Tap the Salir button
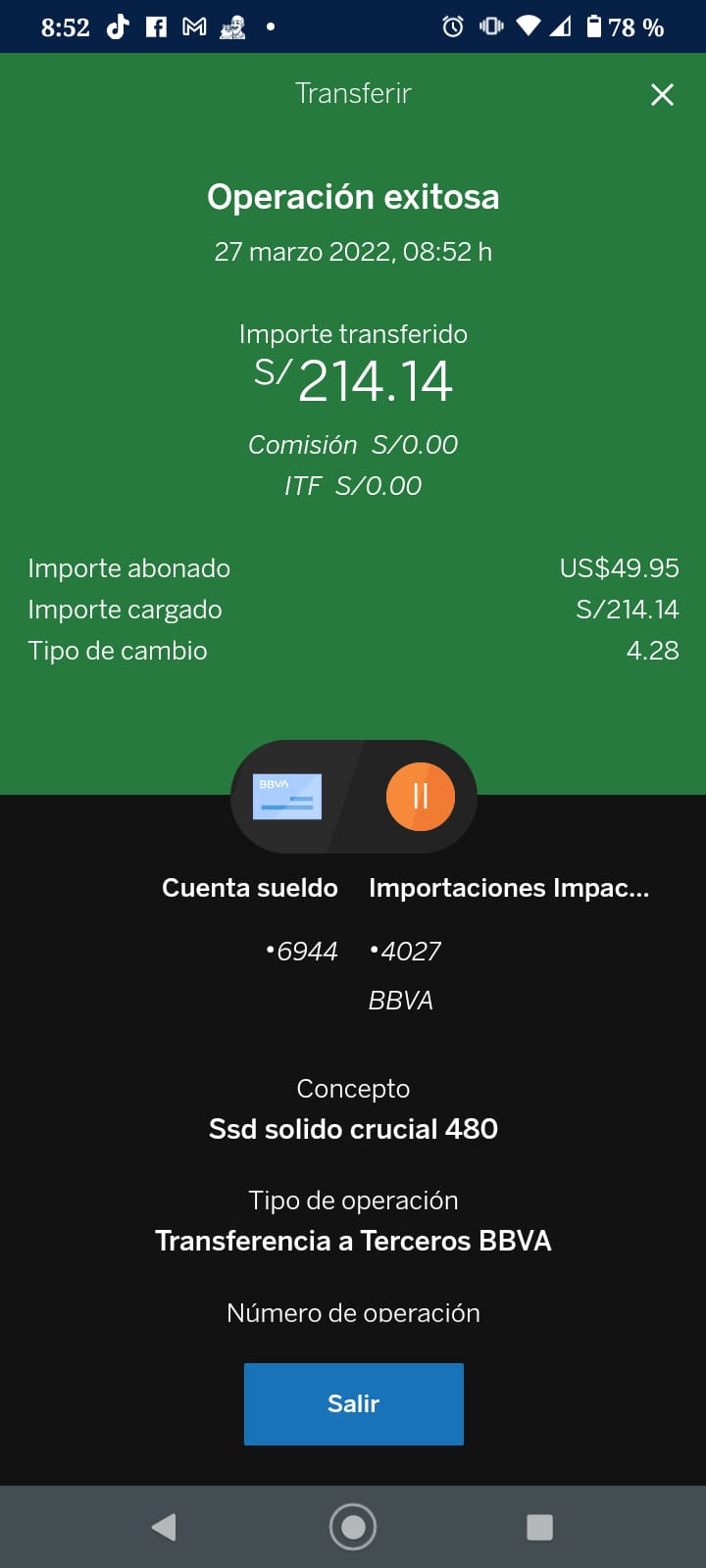 pos(353,1403)
